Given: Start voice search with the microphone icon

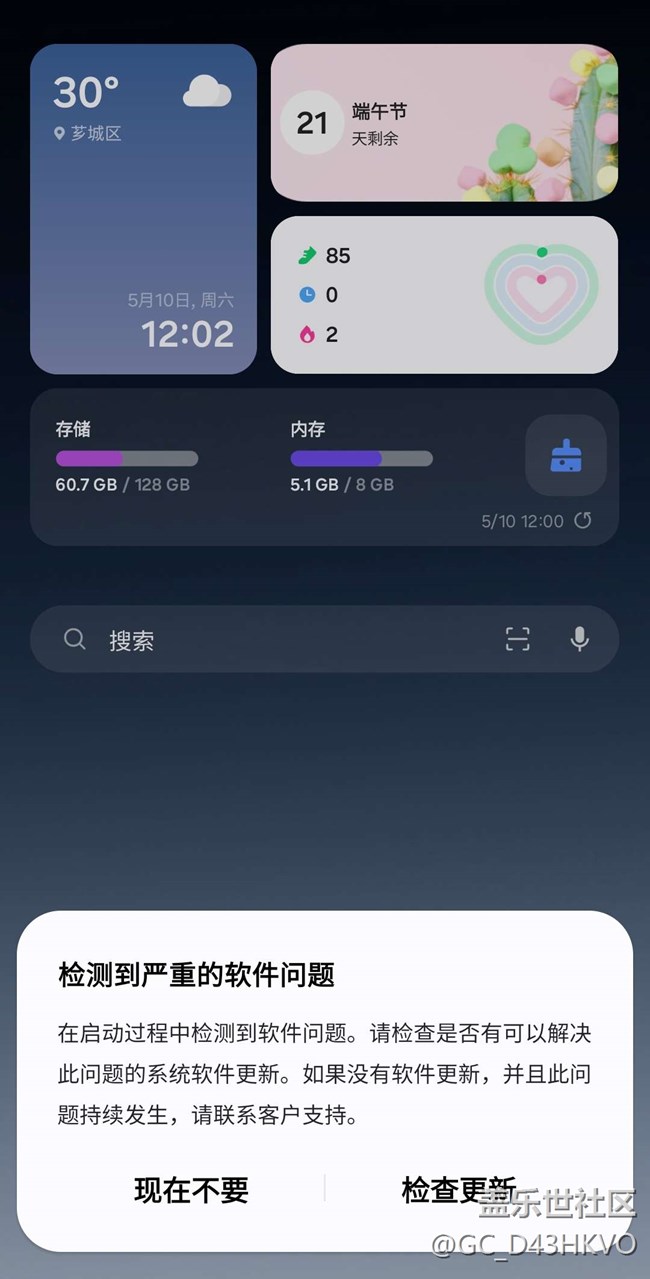Looking at the screenshot, I should pos(579,639).
